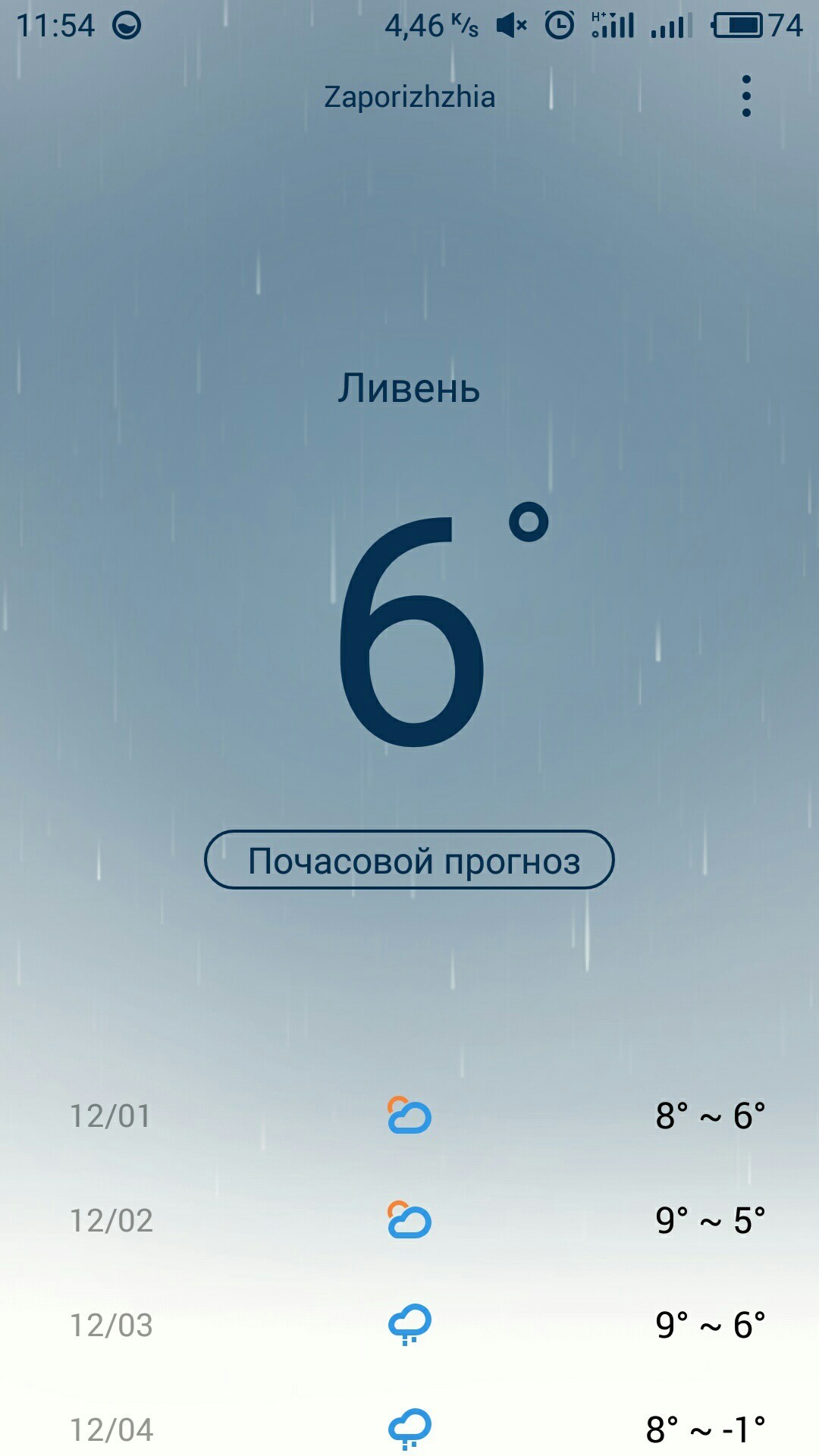
Task: Open forecast row for 12/01
Action: click(x=409, y=1116)
